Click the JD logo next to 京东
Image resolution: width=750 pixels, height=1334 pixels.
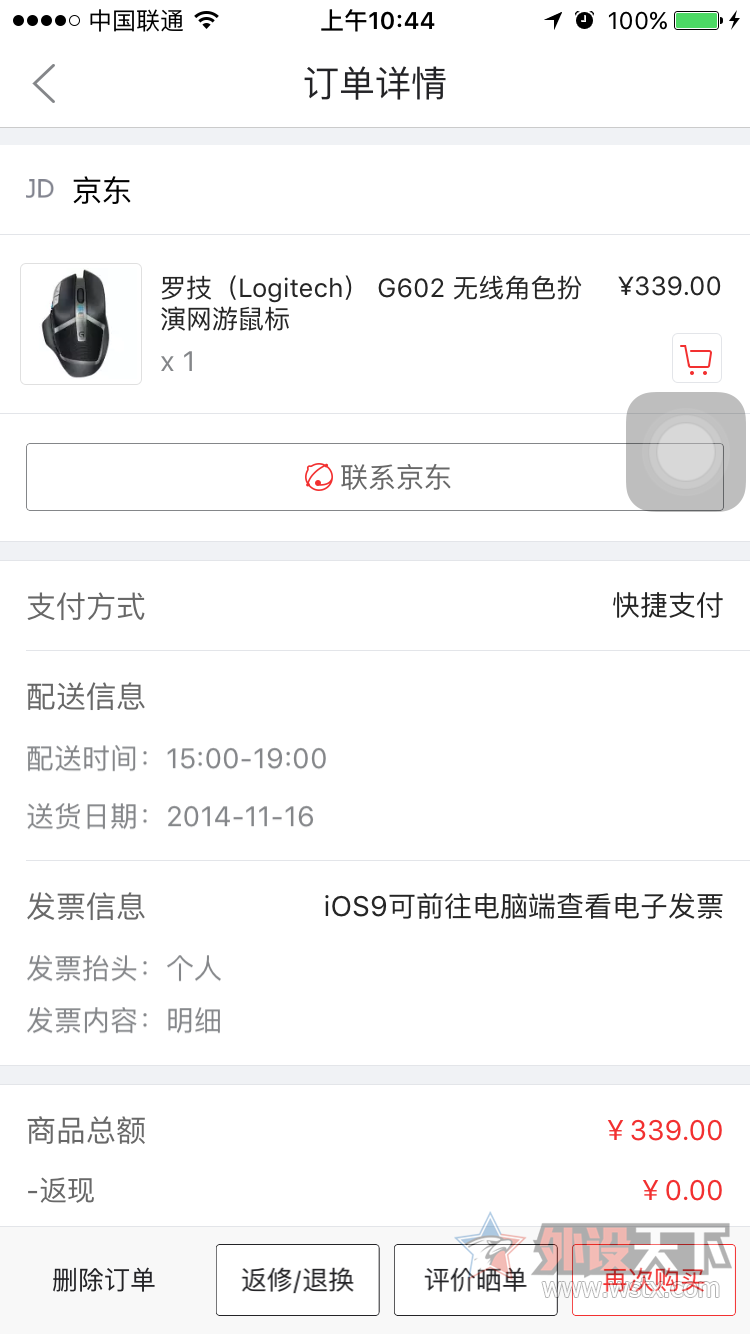(x=38, y=187)
